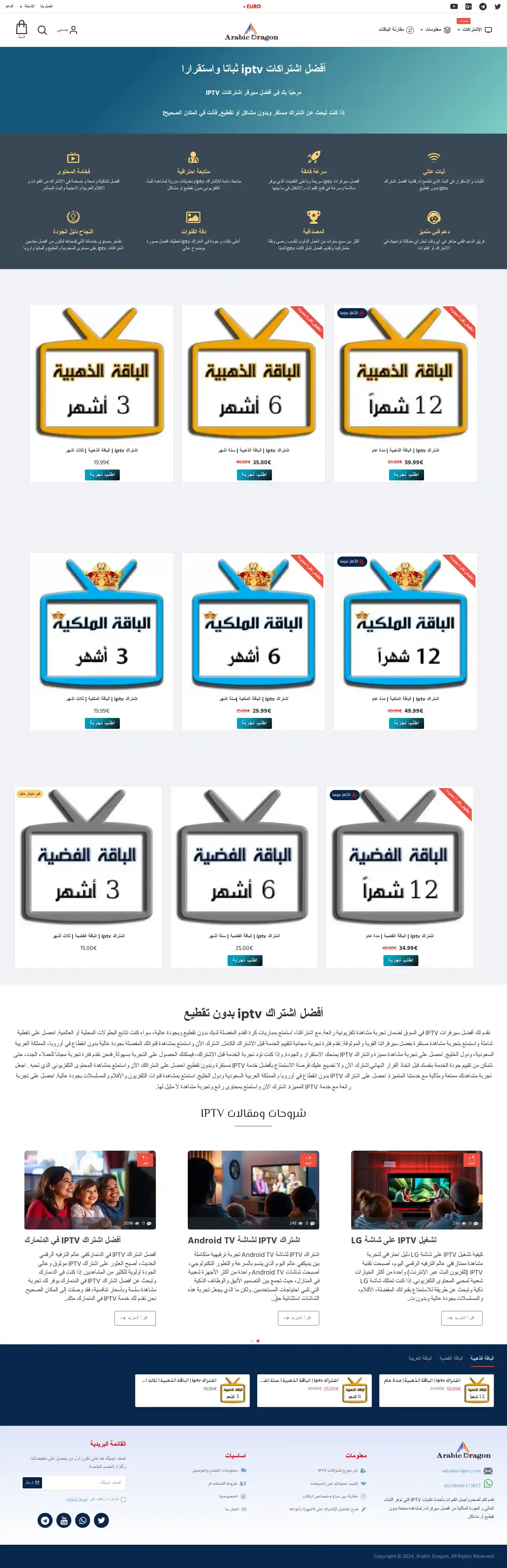Tick the terms of use agreement checkbox
The width and height of the screenshot is (507, 1568).
pos(123,1499)
